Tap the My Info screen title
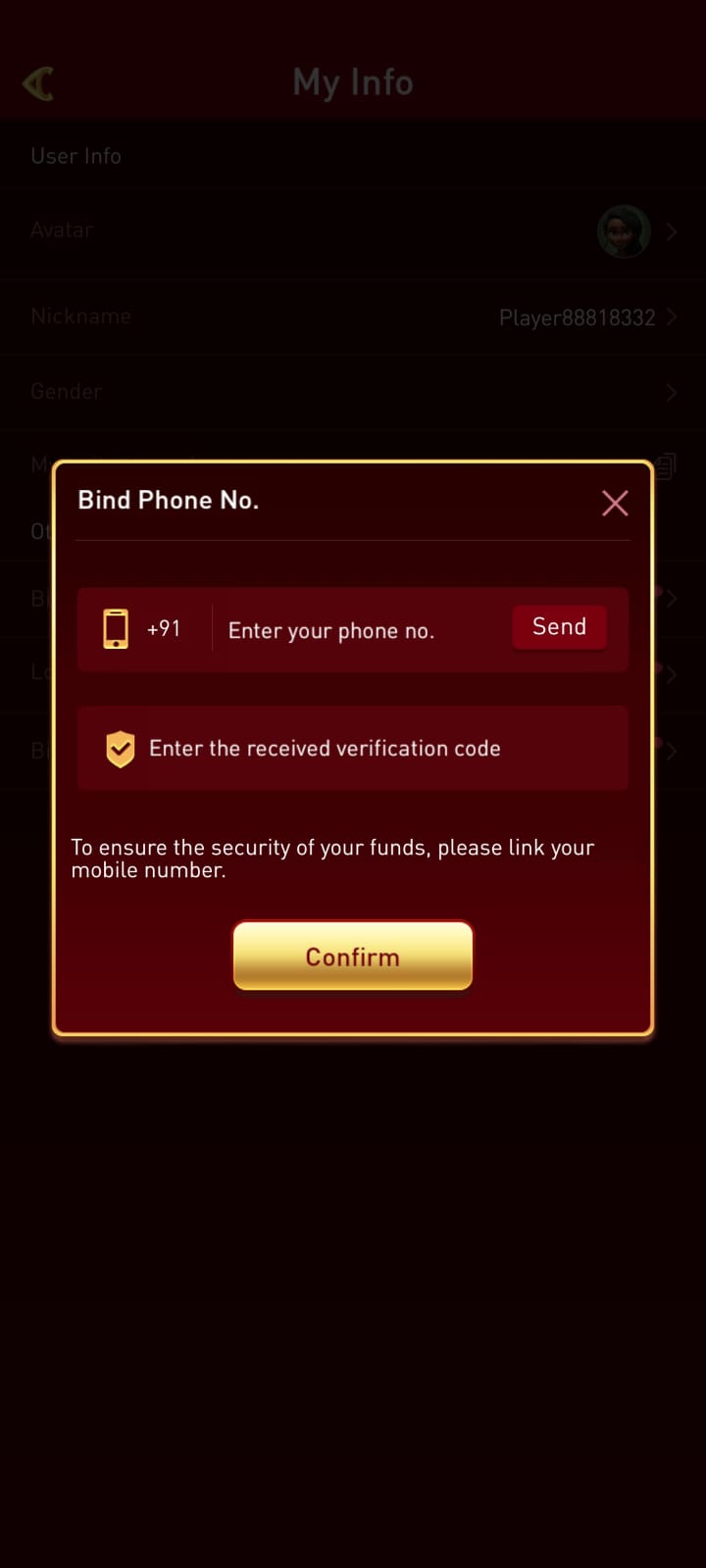The height and width of the screenshot is (1568, 706). [353, 82]
